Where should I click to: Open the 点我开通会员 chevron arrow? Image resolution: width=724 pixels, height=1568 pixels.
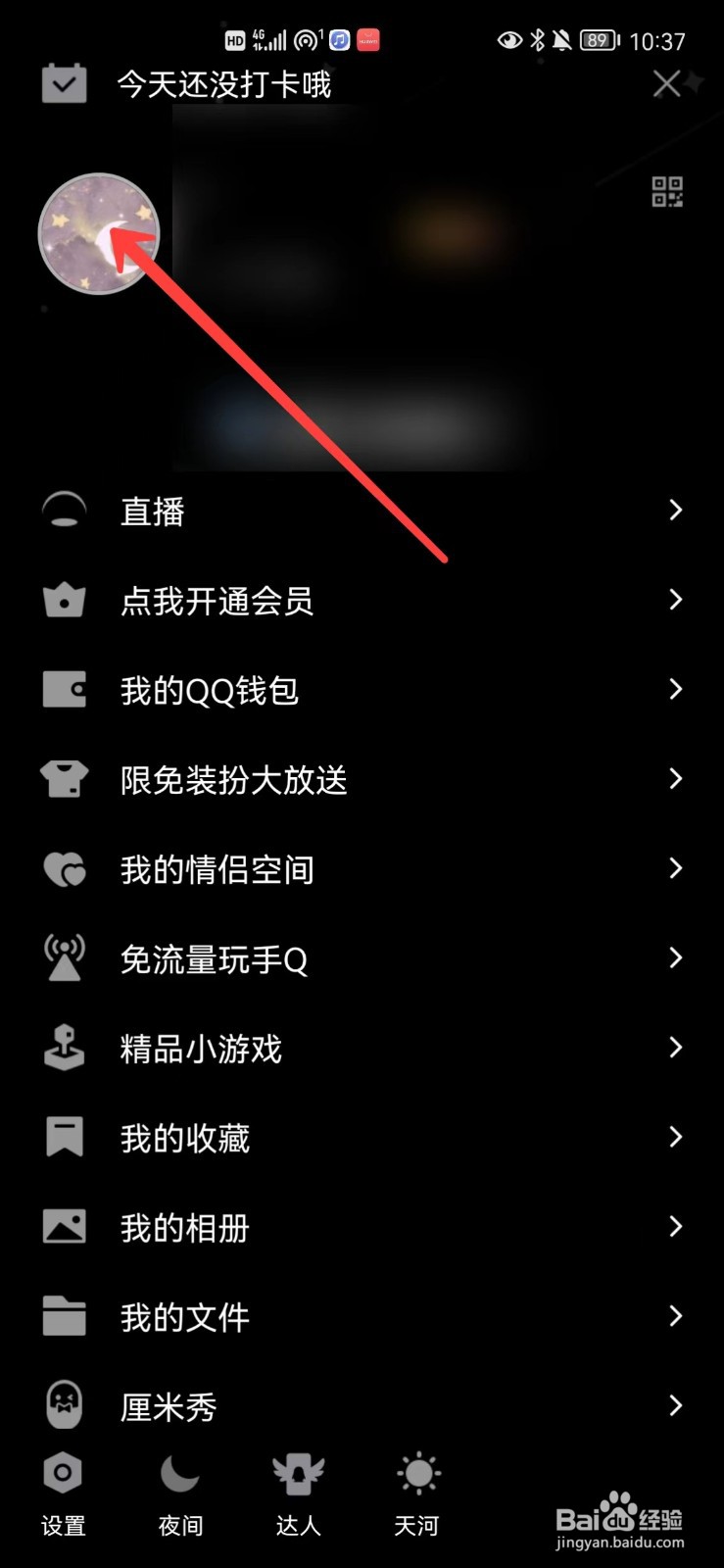[675, 599]
